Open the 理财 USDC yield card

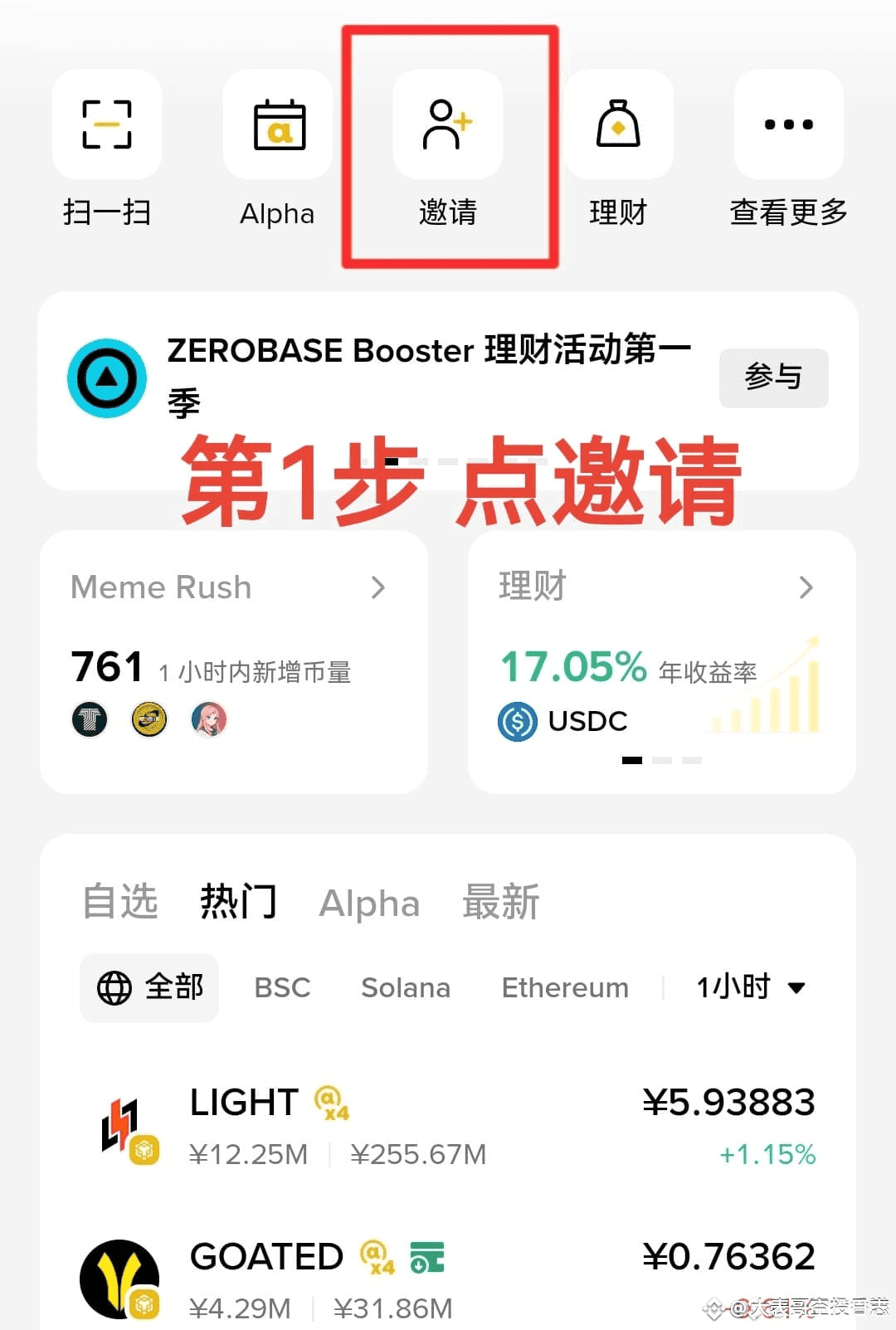pyautogui.click(x=662, y=662)
